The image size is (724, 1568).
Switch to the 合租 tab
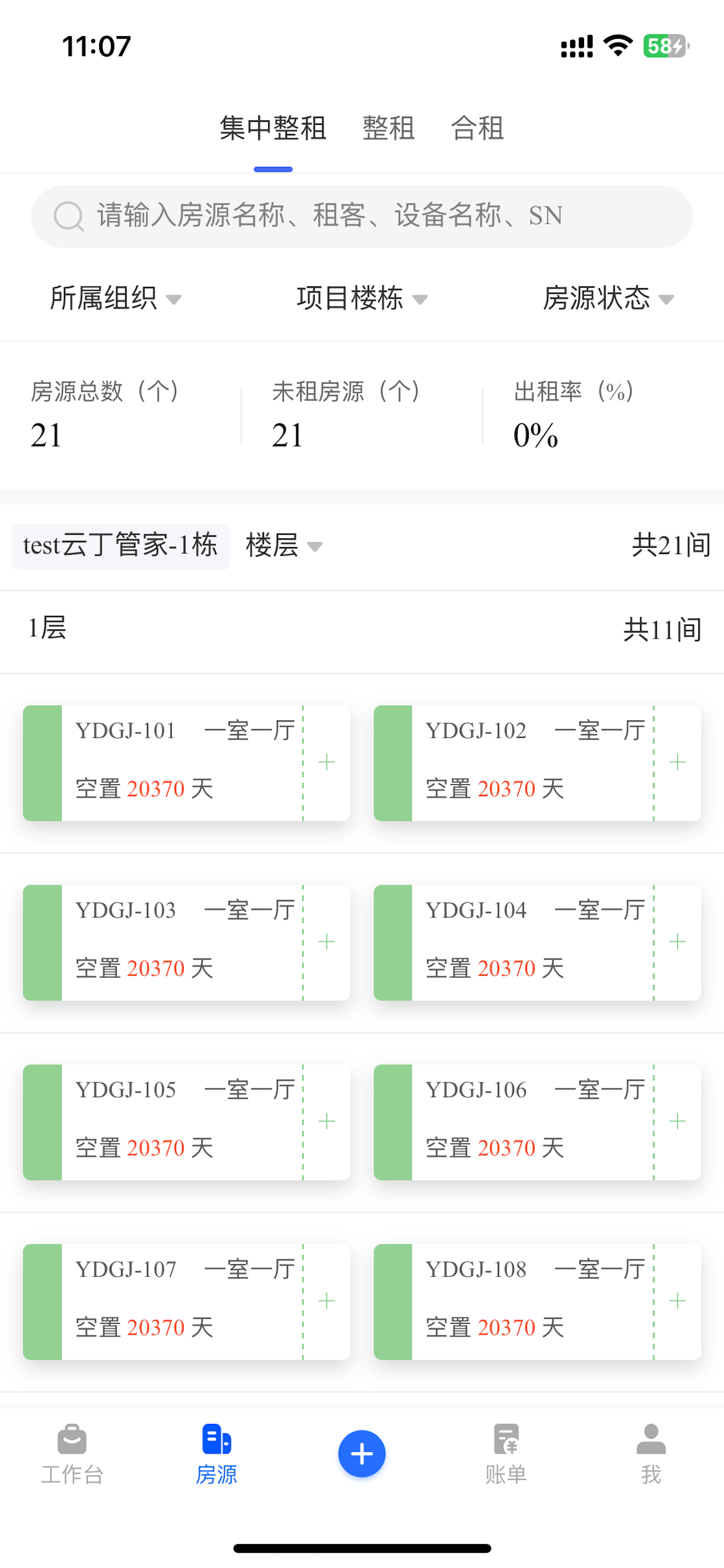click(477, 128)
